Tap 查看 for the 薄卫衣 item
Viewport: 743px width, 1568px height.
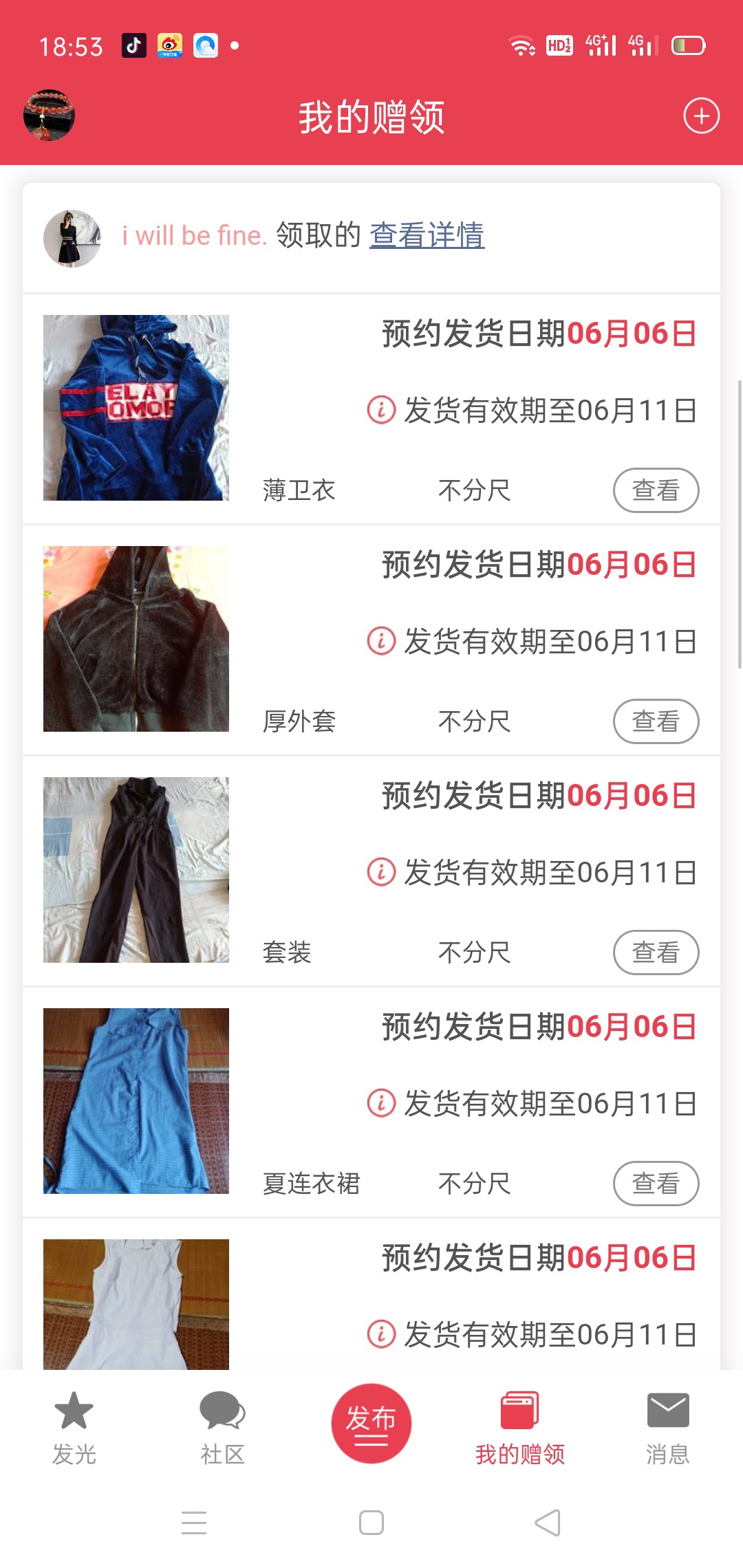coord(656,490)
